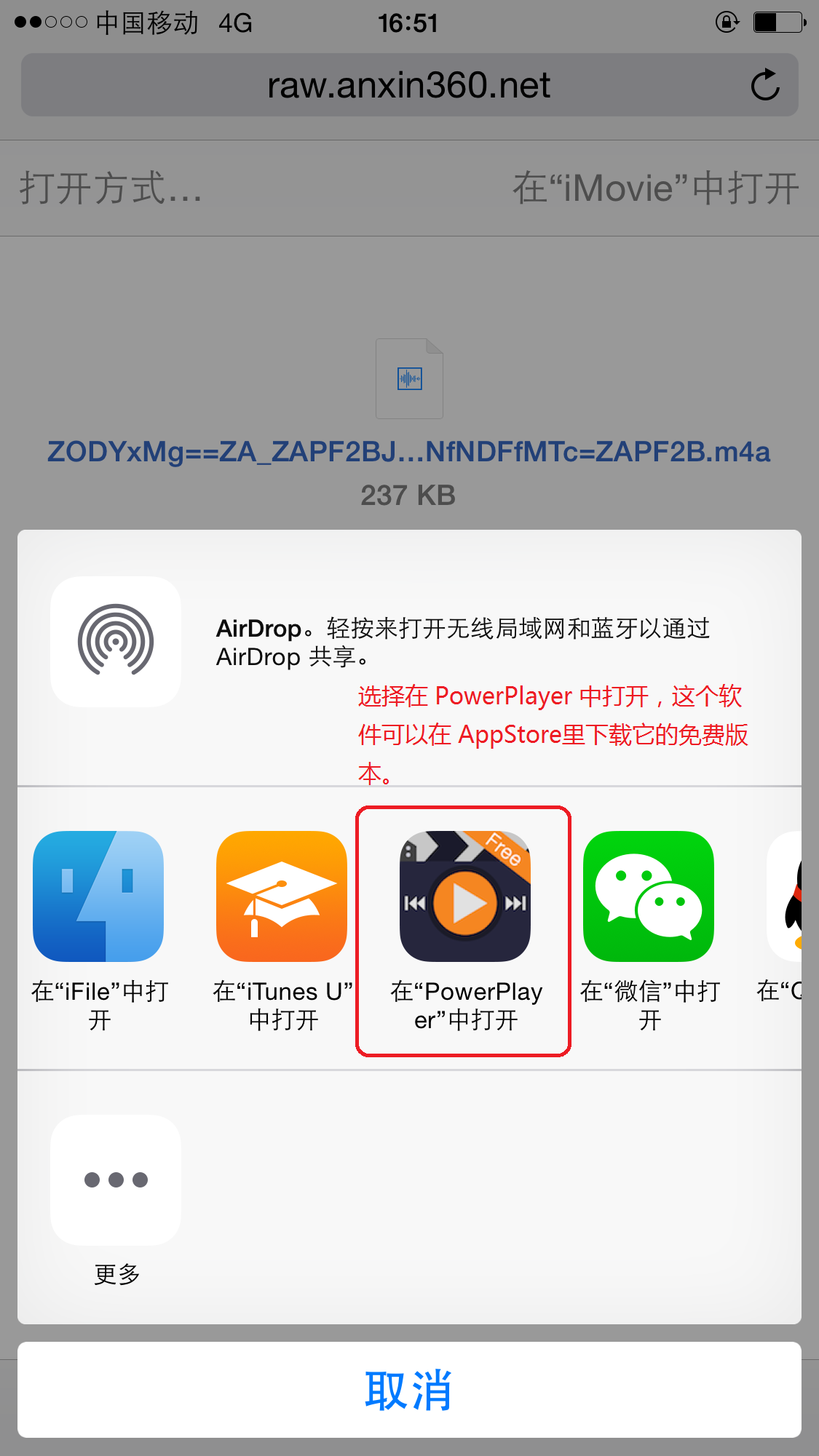Open the file in iFile
This screenshot has height=1456, width=819.
[99, 896]
